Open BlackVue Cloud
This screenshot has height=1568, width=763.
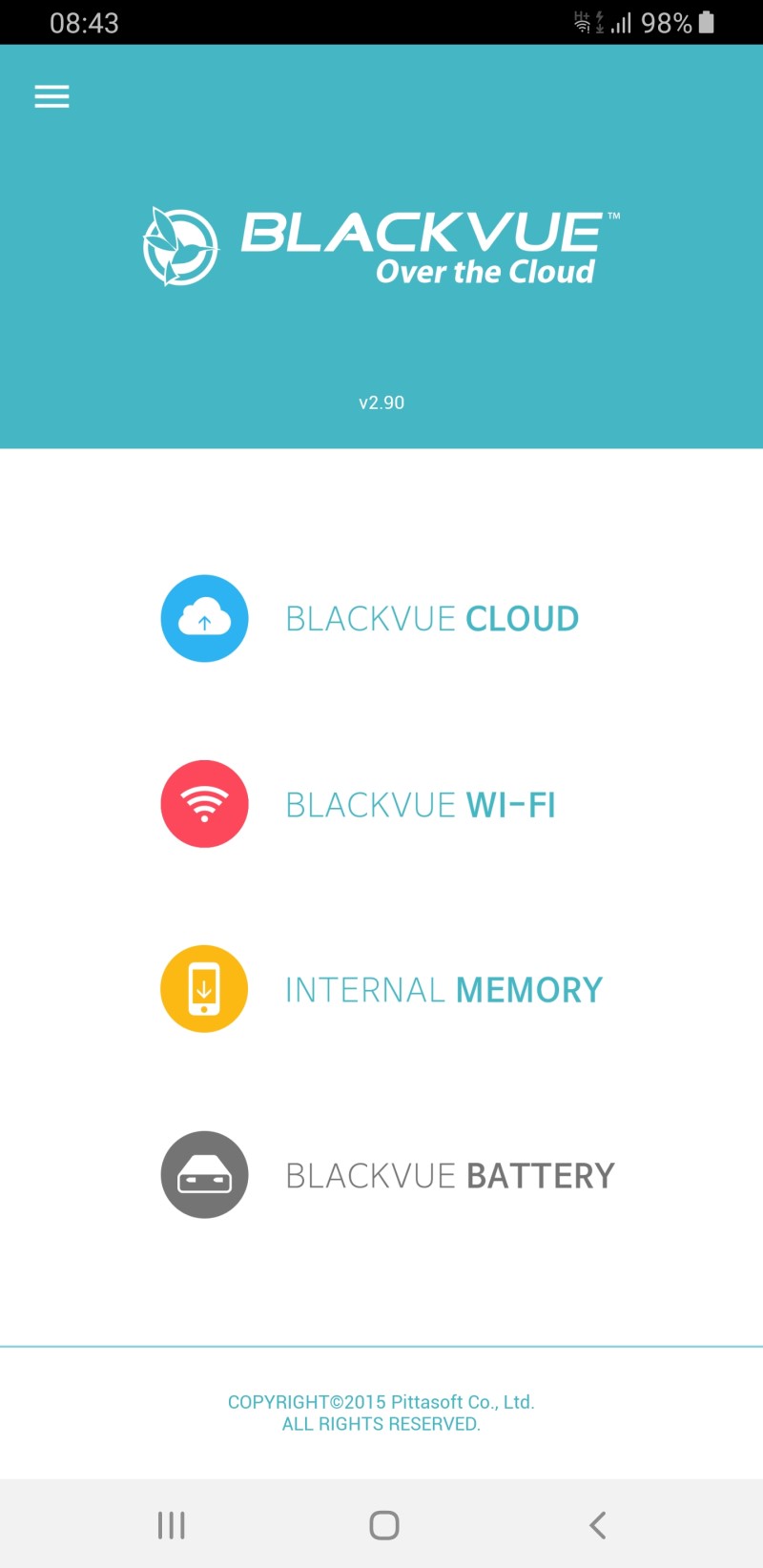pos(381,619)
